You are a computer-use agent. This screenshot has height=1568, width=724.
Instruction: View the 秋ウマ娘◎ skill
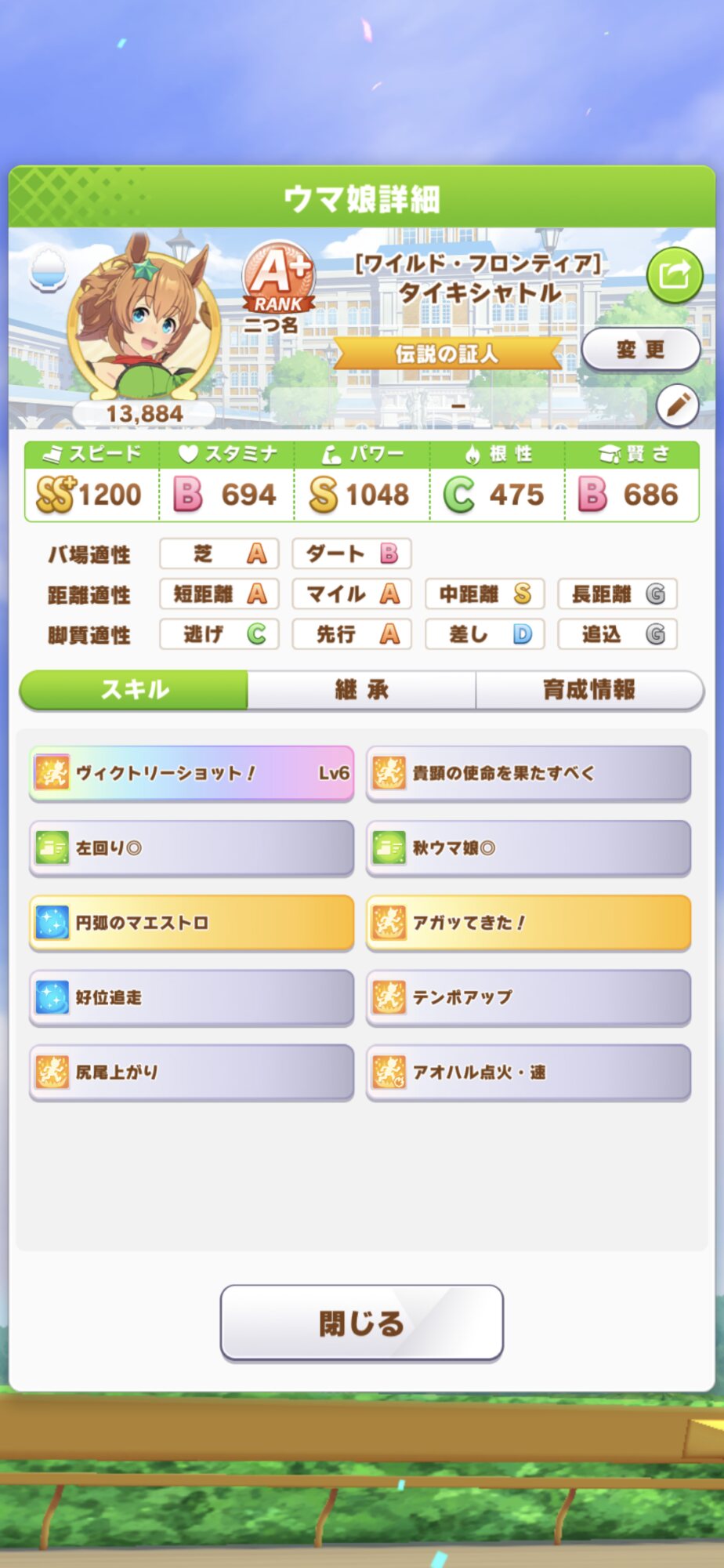pos(528,848)
